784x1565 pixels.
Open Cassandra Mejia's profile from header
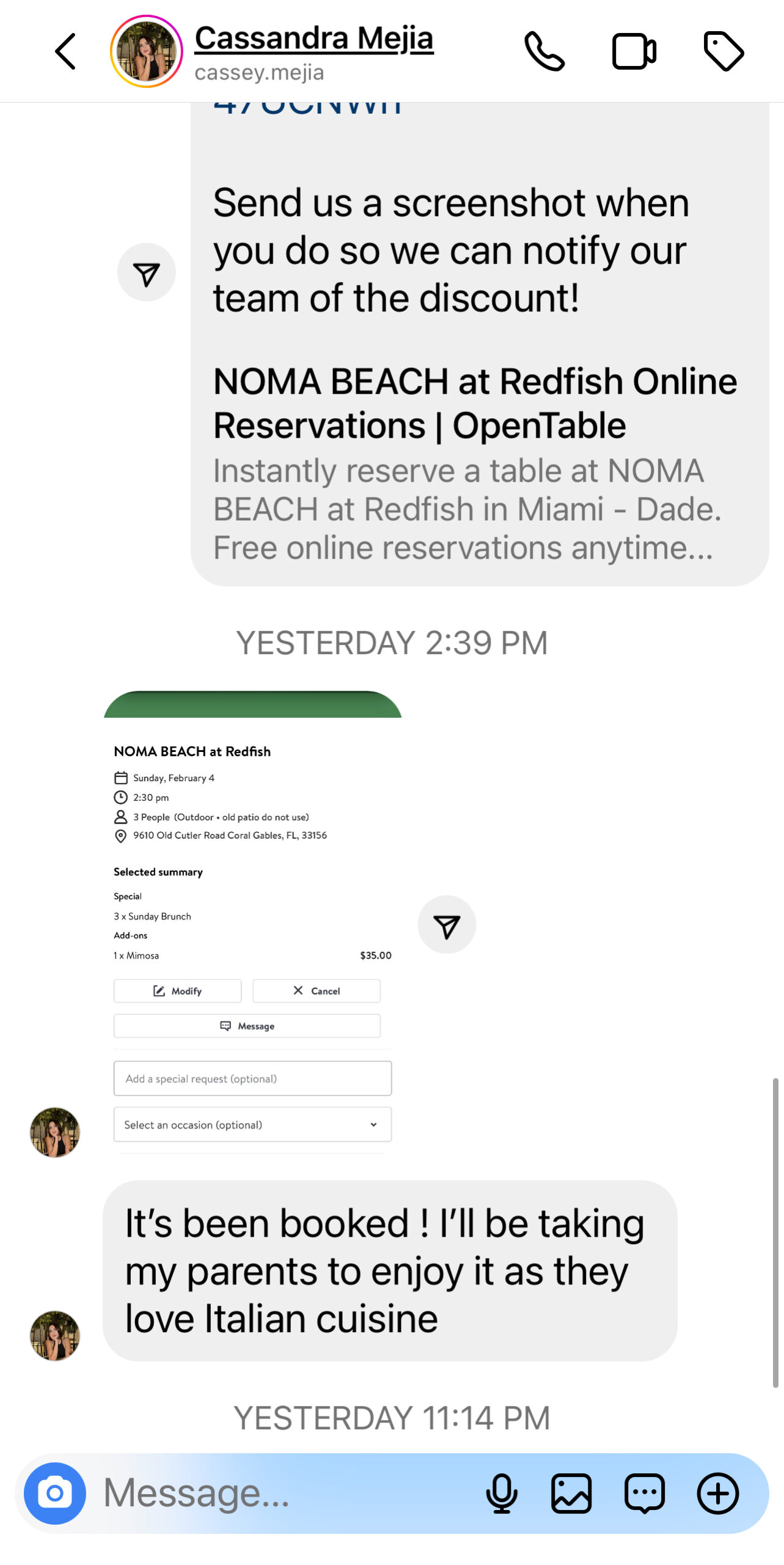pos(313,39)
